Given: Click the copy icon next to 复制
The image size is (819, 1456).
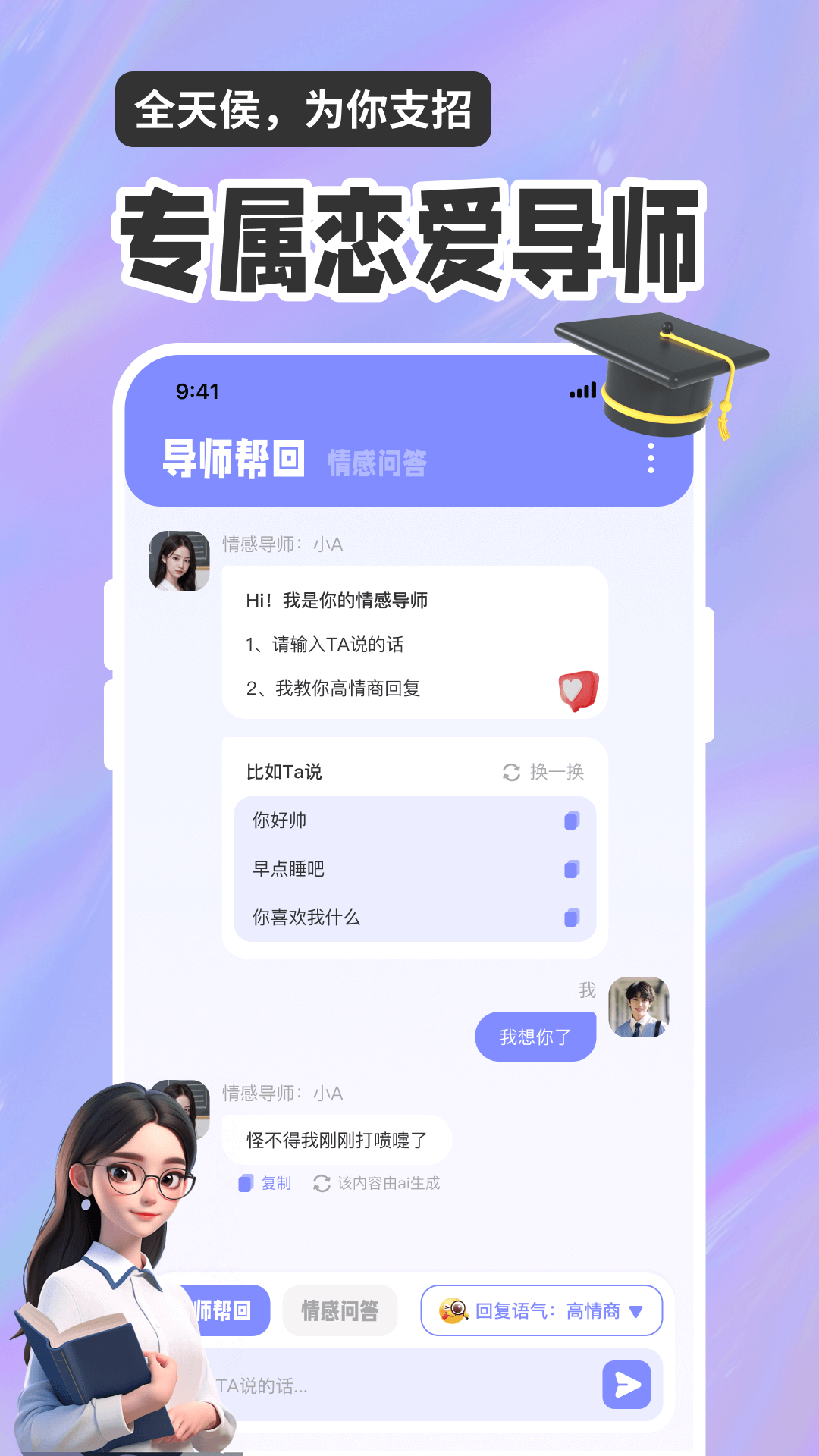Looking at the screenshot, I should coord(244,1182).
